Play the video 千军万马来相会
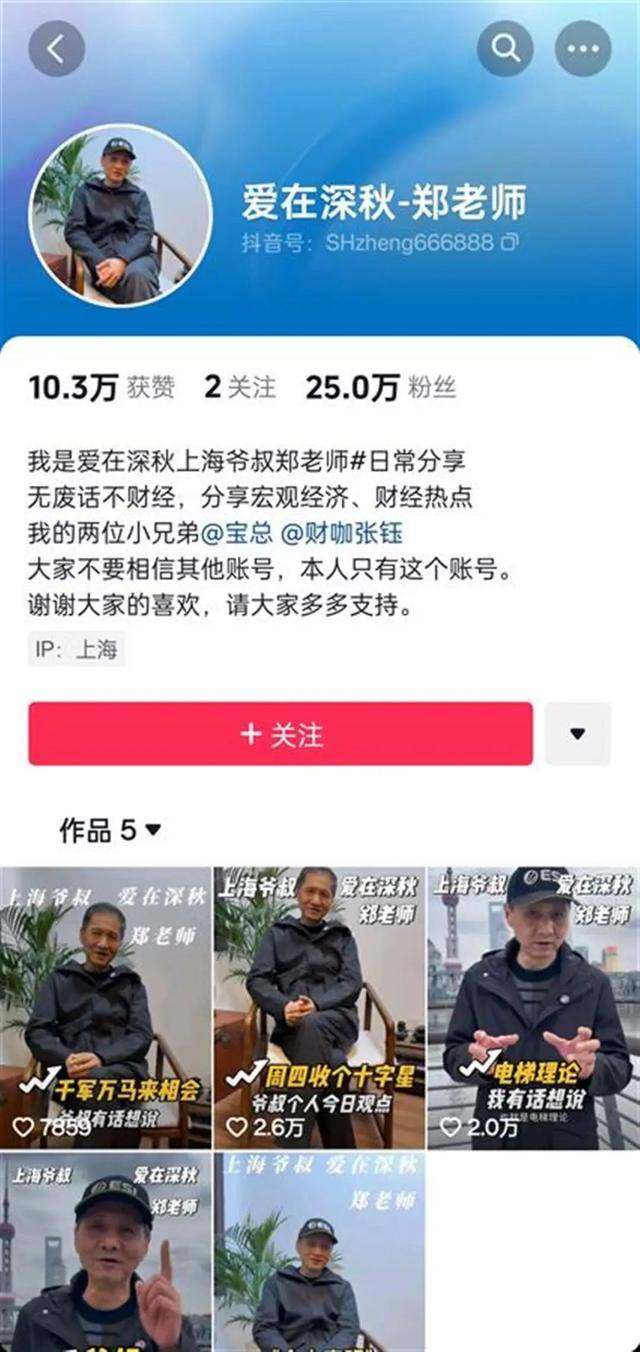This screenshot has height=1352, width=640. (x=106, y=1008)
